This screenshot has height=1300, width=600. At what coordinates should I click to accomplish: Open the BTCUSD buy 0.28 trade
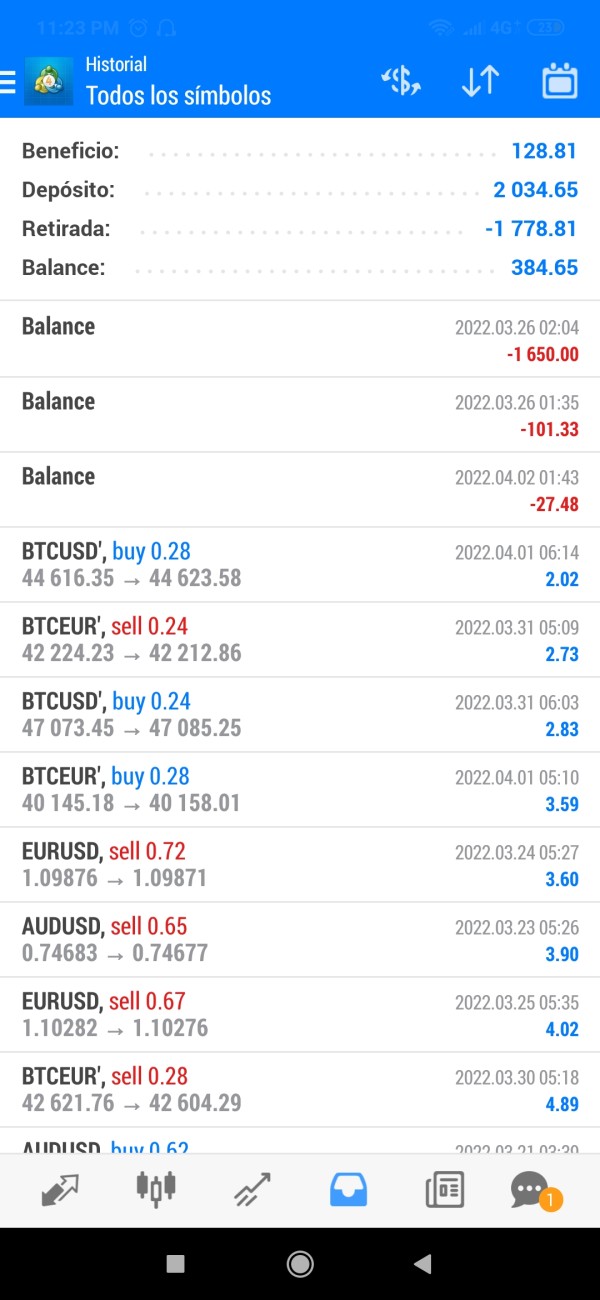300,564
